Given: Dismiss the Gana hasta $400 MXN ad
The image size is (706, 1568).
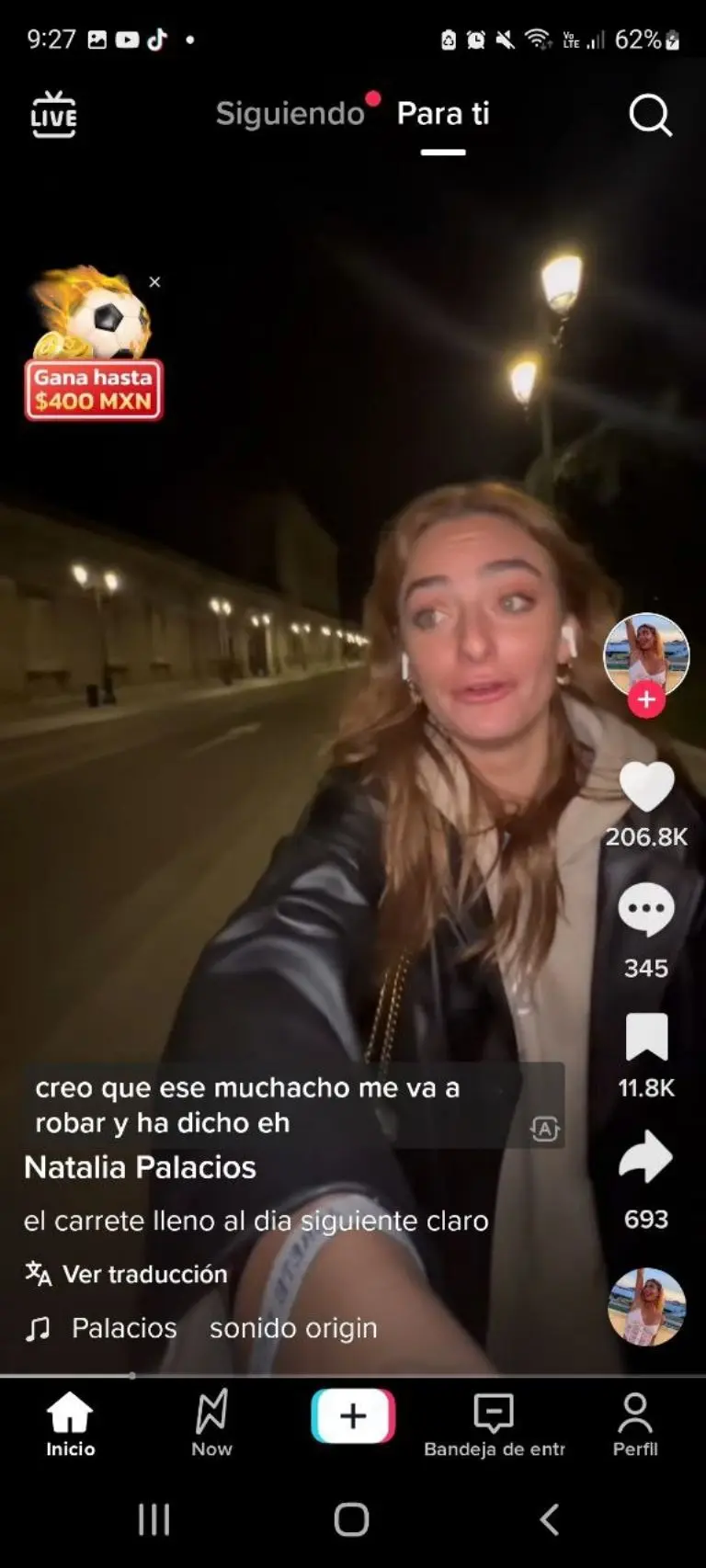Looking at the screenshot, I should pyautogui.click(x=154, y=282).
